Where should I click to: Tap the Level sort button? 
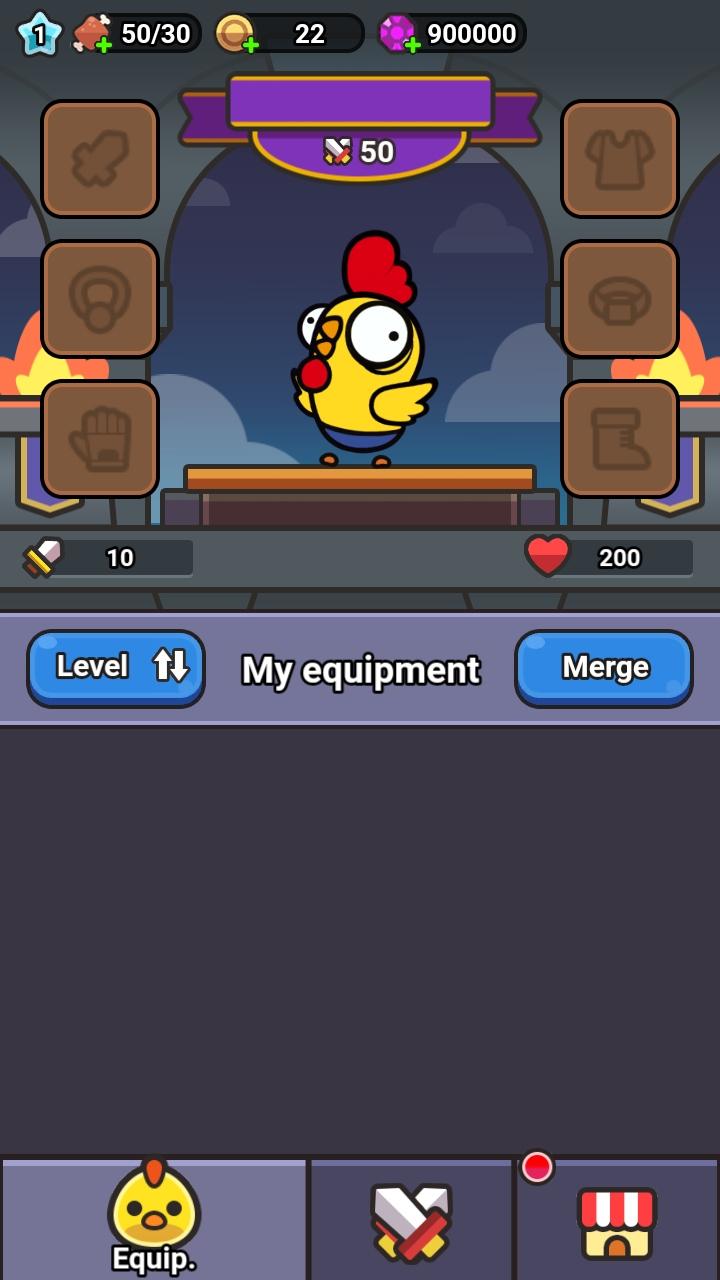115,667
